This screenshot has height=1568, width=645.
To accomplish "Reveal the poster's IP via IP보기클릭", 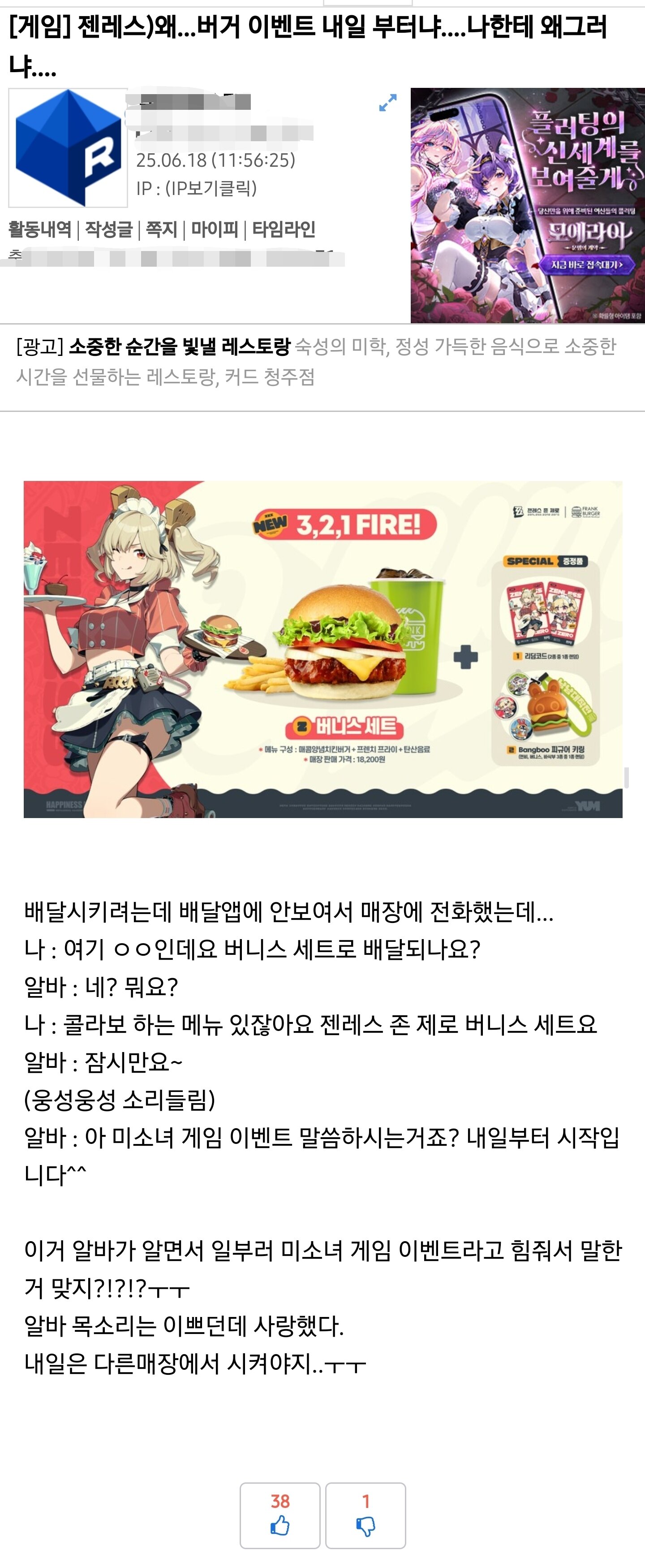I will [211, 188].
